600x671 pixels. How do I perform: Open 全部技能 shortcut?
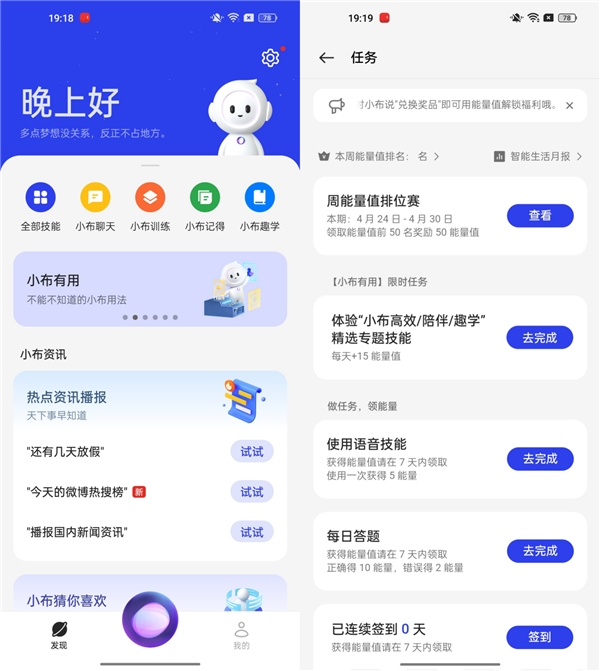[40, 197]
